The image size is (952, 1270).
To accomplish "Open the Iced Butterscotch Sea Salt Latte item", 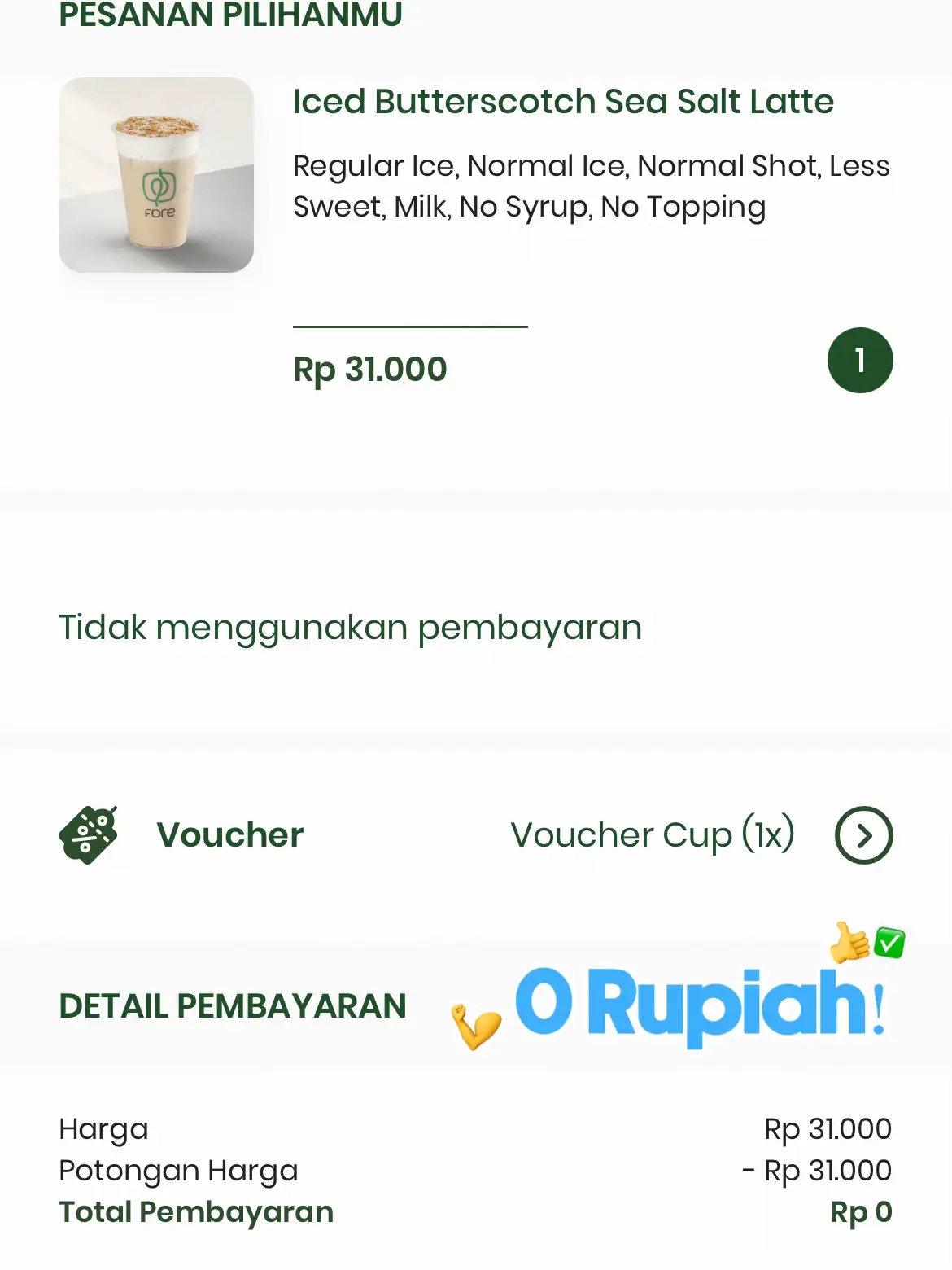I will 563,102.
